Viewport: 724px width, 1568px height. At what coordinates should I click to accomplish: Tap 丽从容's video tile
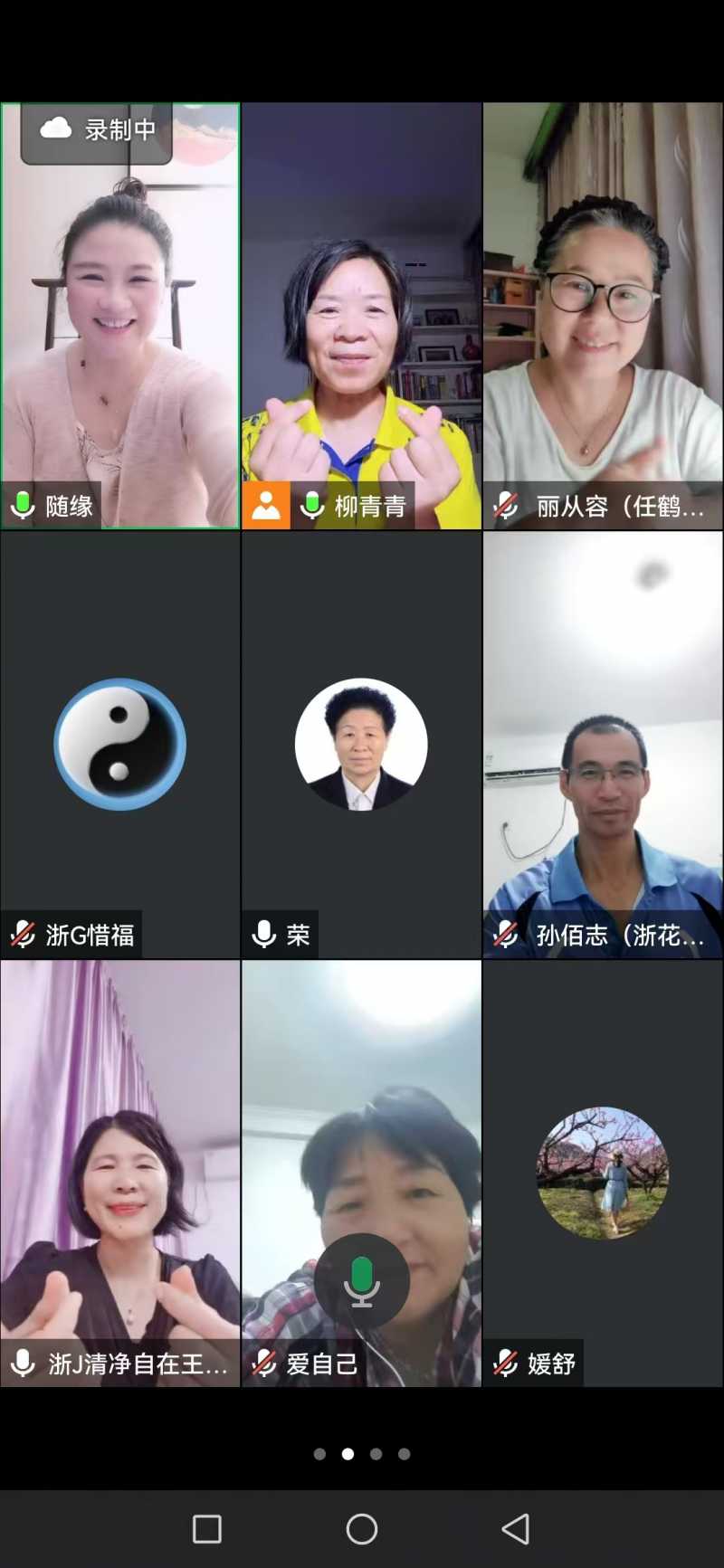tap(603, 317)
